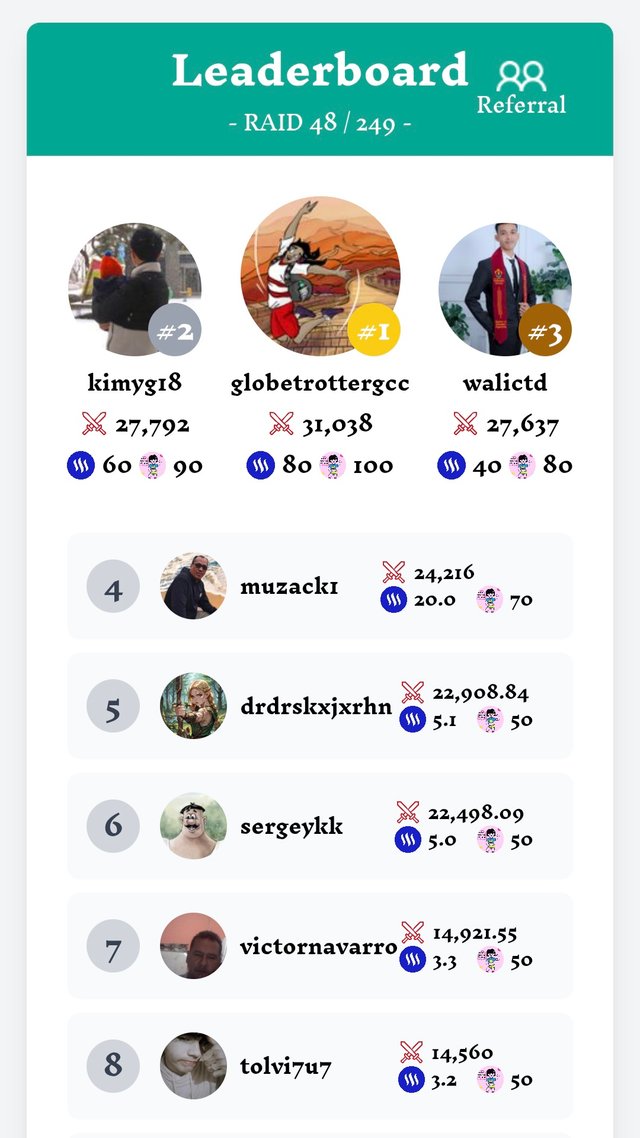View drdrskxjxrhn's rank 5 row
This screenshot has height=1138, width=640.
[x=320, y=706]
